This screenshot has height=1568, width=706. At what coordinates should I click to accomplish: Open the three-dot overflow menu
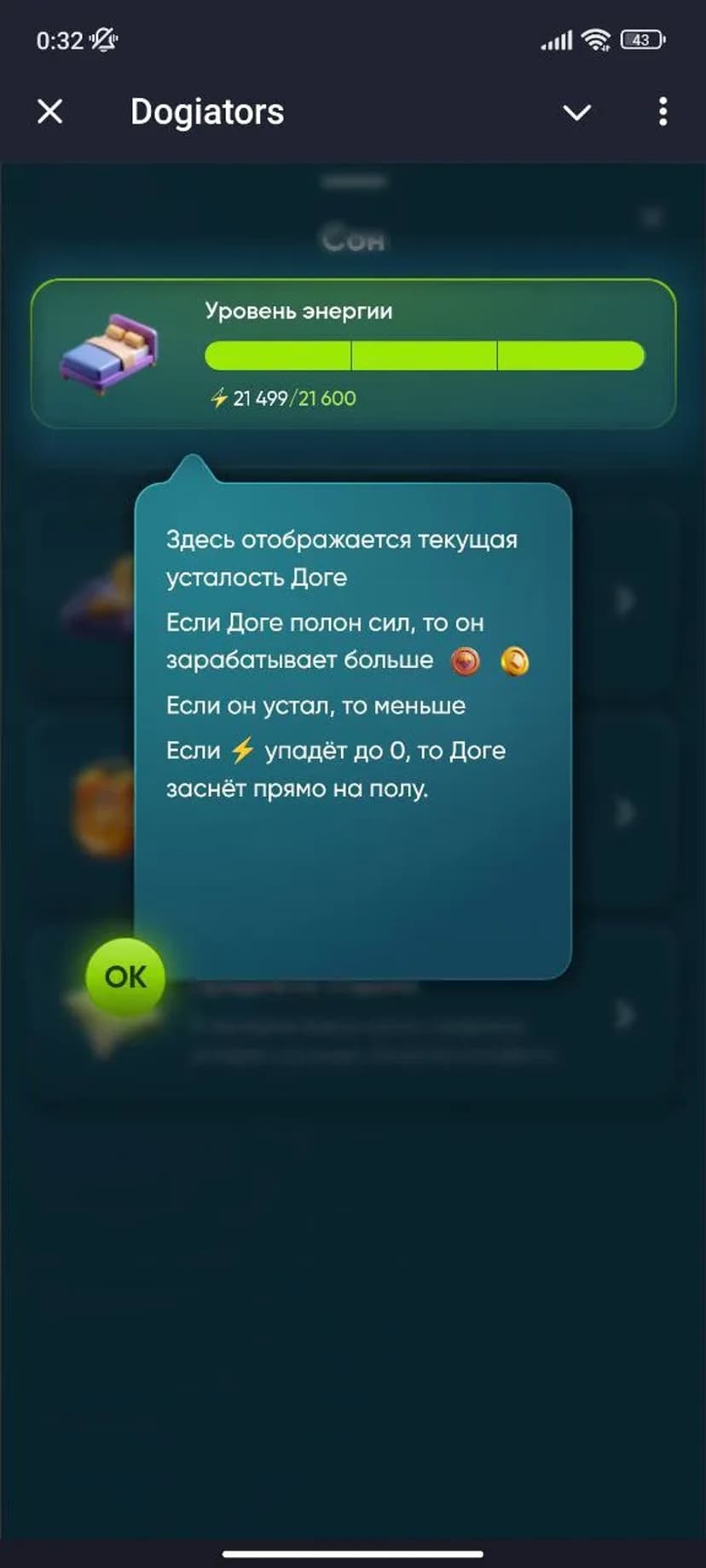tap(663, 112)
